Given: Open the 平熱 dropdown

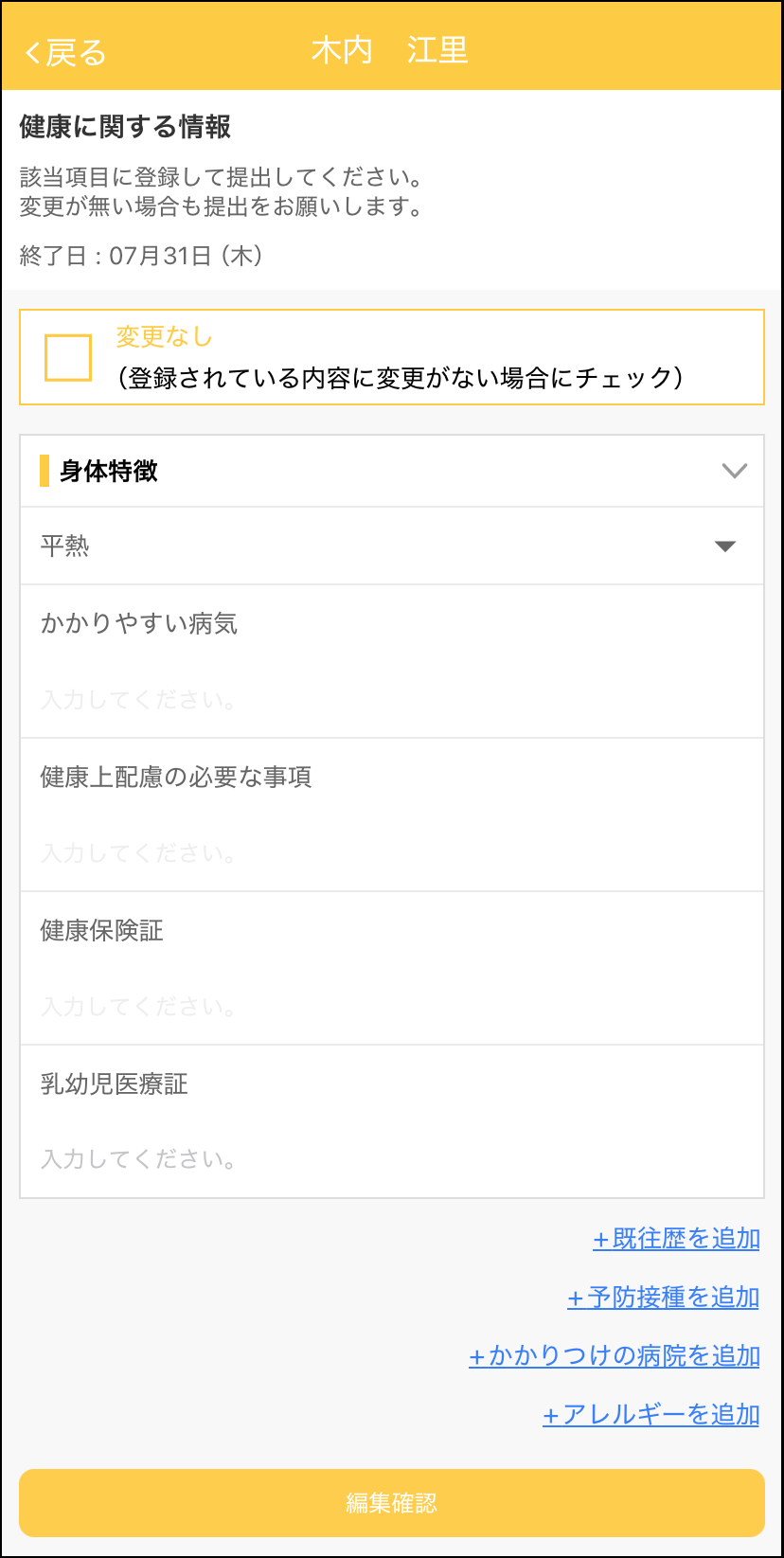Looking at the screenshot, I should (x=379, y=546).
